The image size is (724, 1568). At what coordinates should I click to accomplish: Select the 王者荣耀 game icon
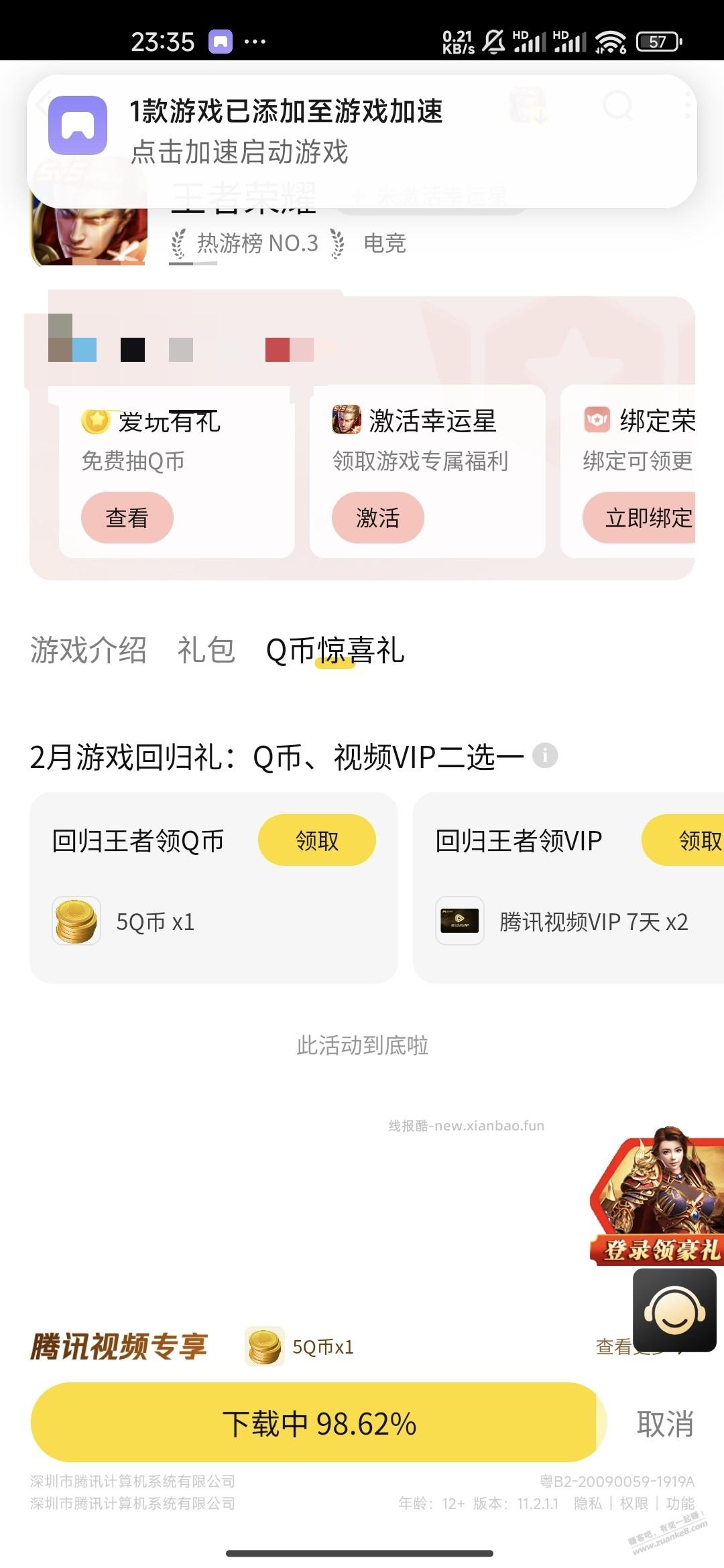coord(88,236)
